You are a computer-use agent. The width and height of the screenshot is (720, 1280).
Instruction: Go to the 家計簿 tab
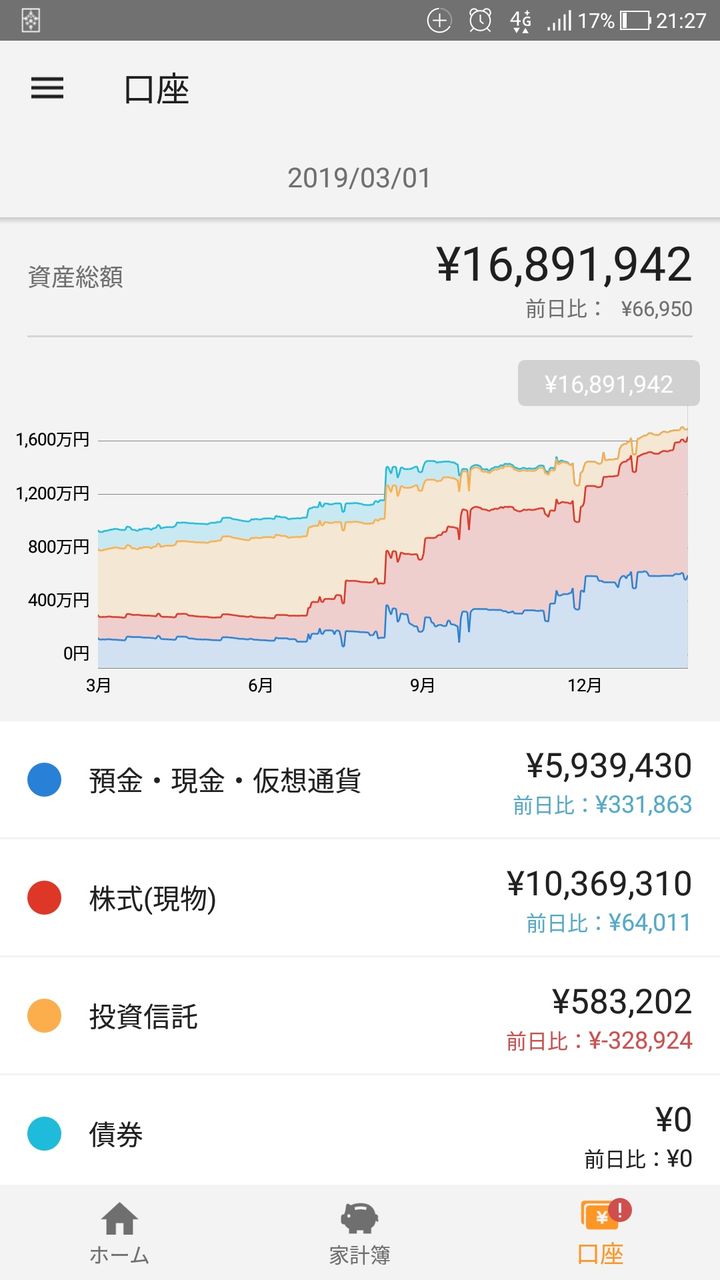[x=359, y=1233]
